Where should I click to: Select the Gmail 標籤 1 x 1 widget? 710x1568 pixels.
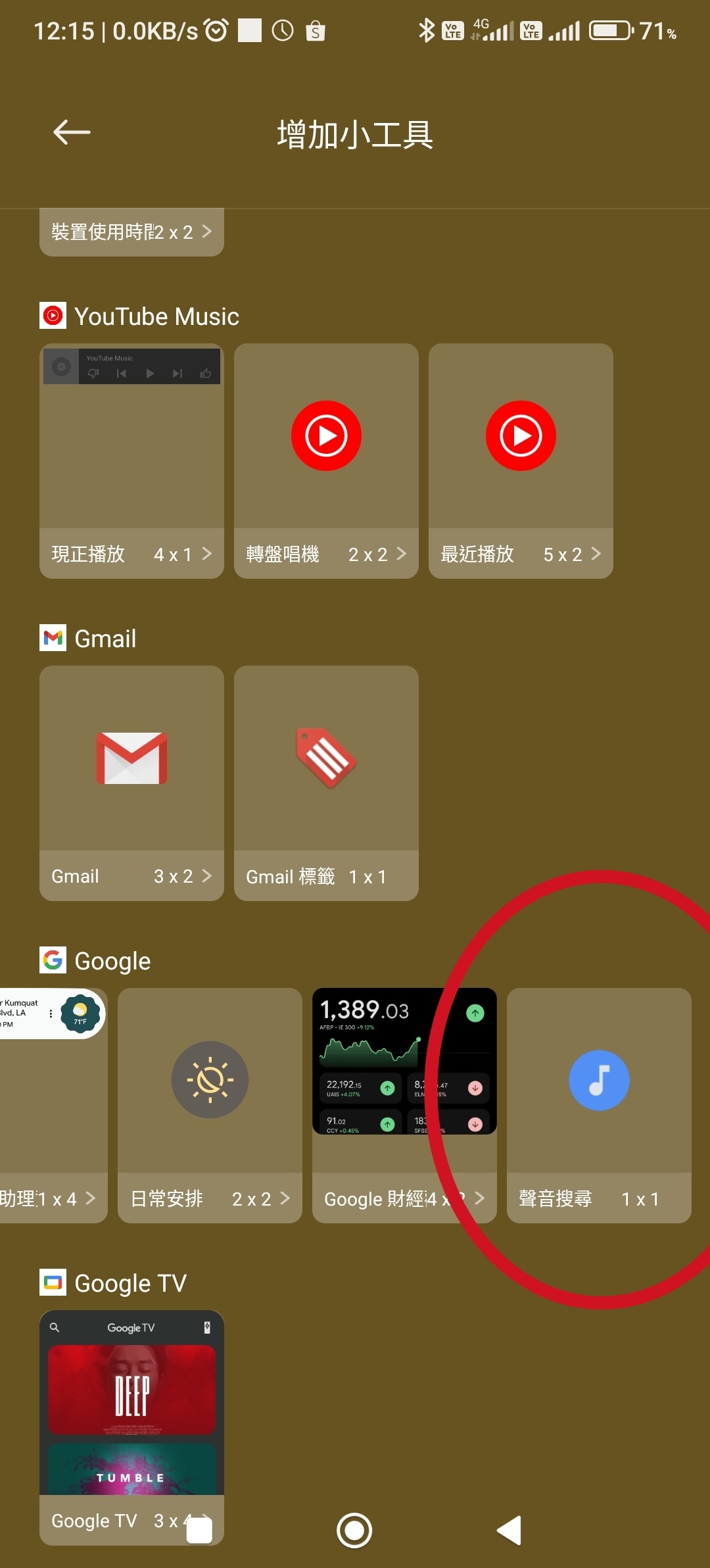point(326,783)
